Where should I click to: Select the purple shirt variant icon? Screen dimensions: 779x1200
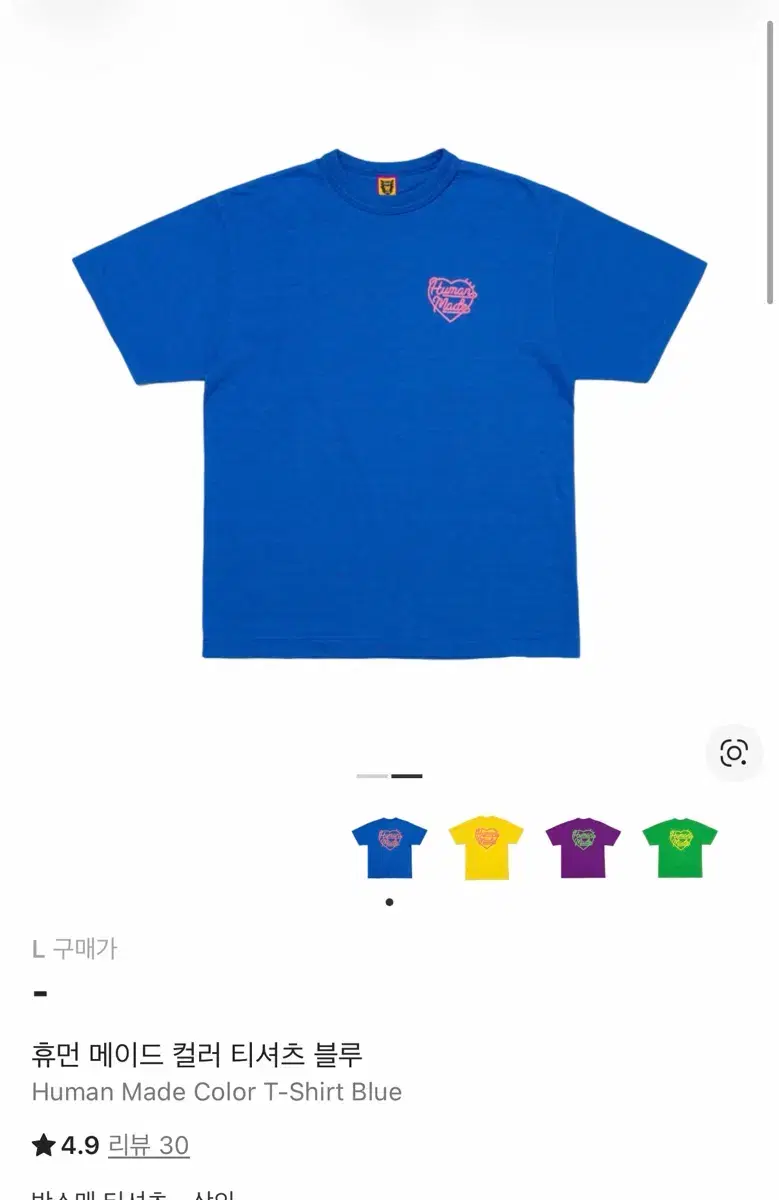[581, 845]
